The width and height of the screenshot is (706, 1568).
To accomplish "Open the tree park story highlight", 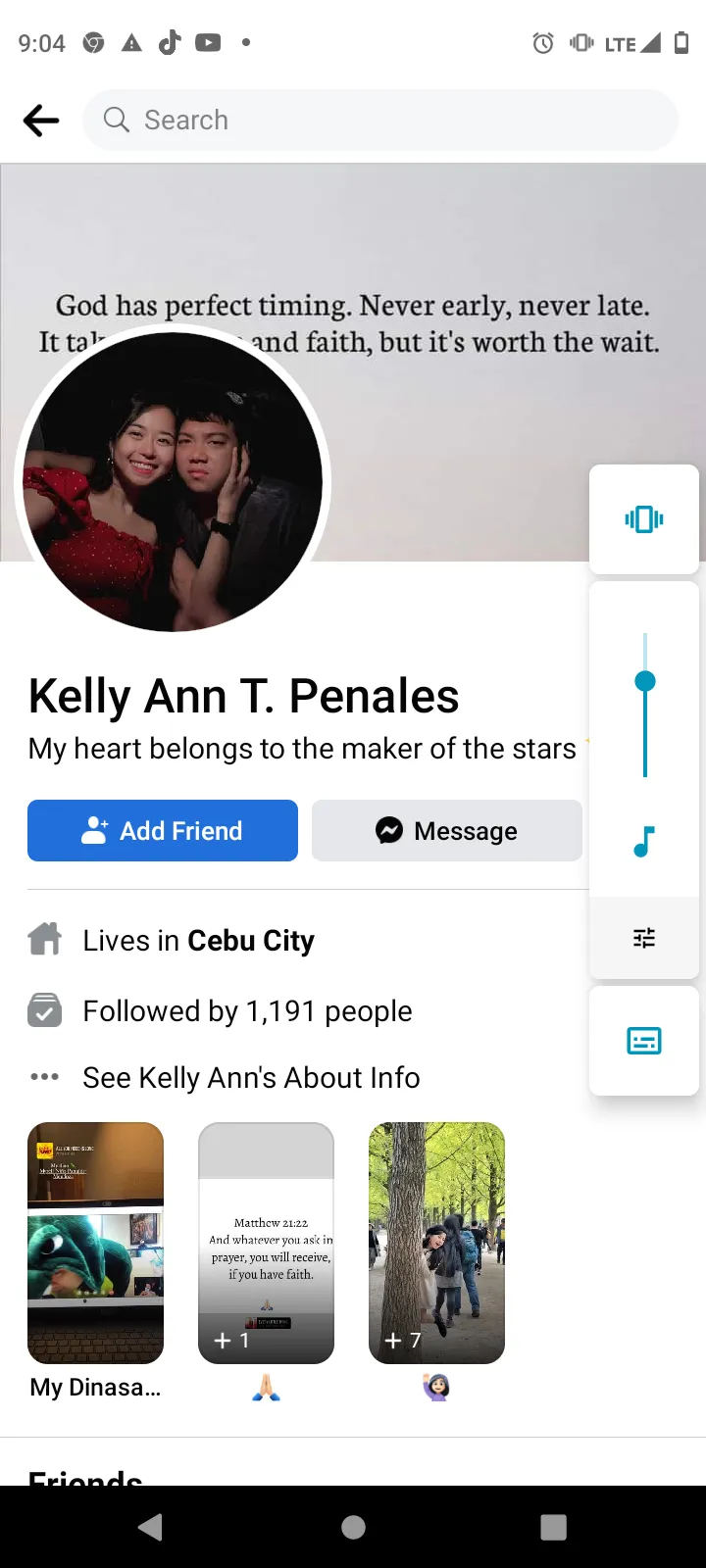I will point(436,1243).
